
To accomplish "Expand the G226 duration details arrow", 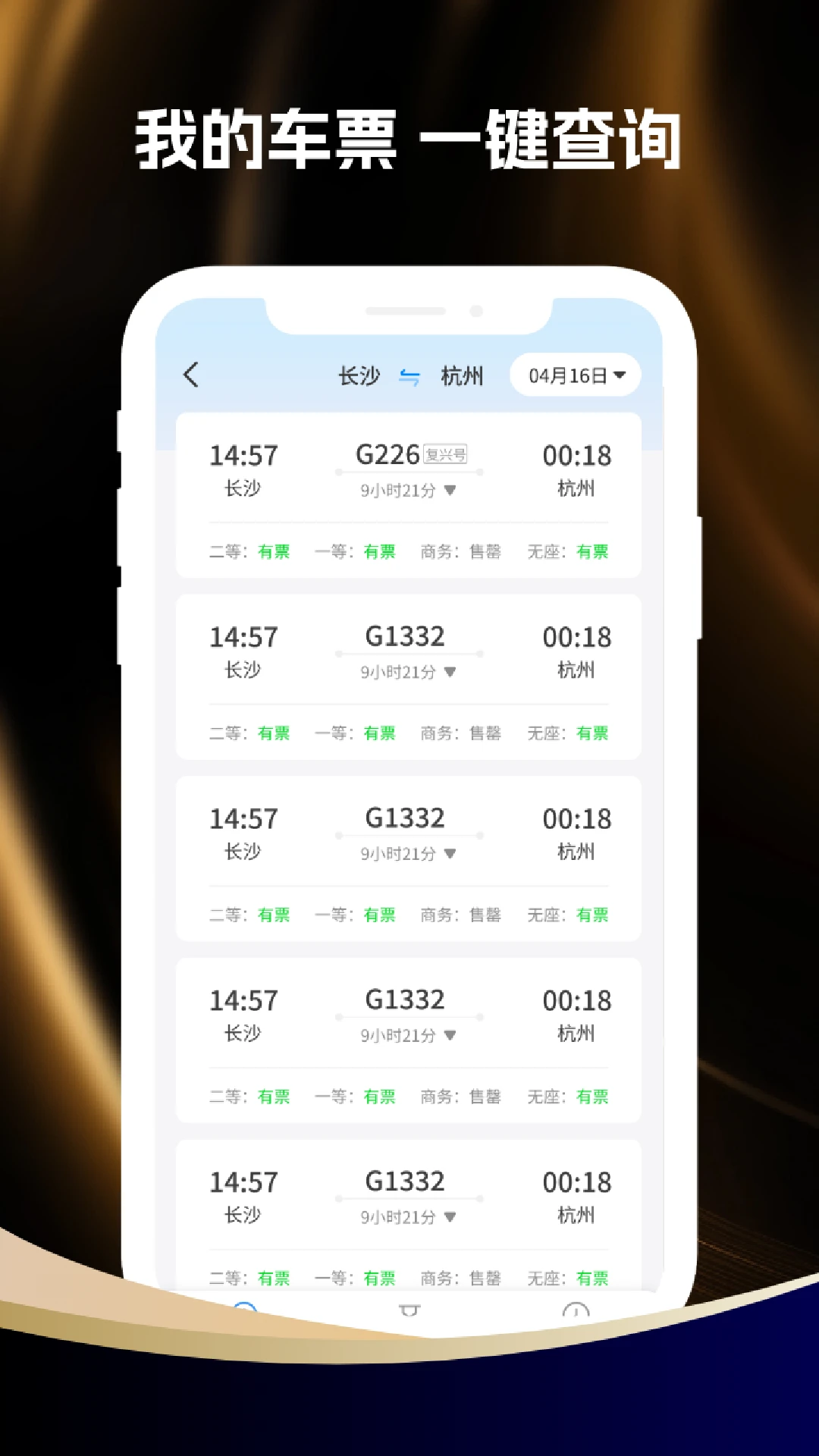I will tap(450, 489).
